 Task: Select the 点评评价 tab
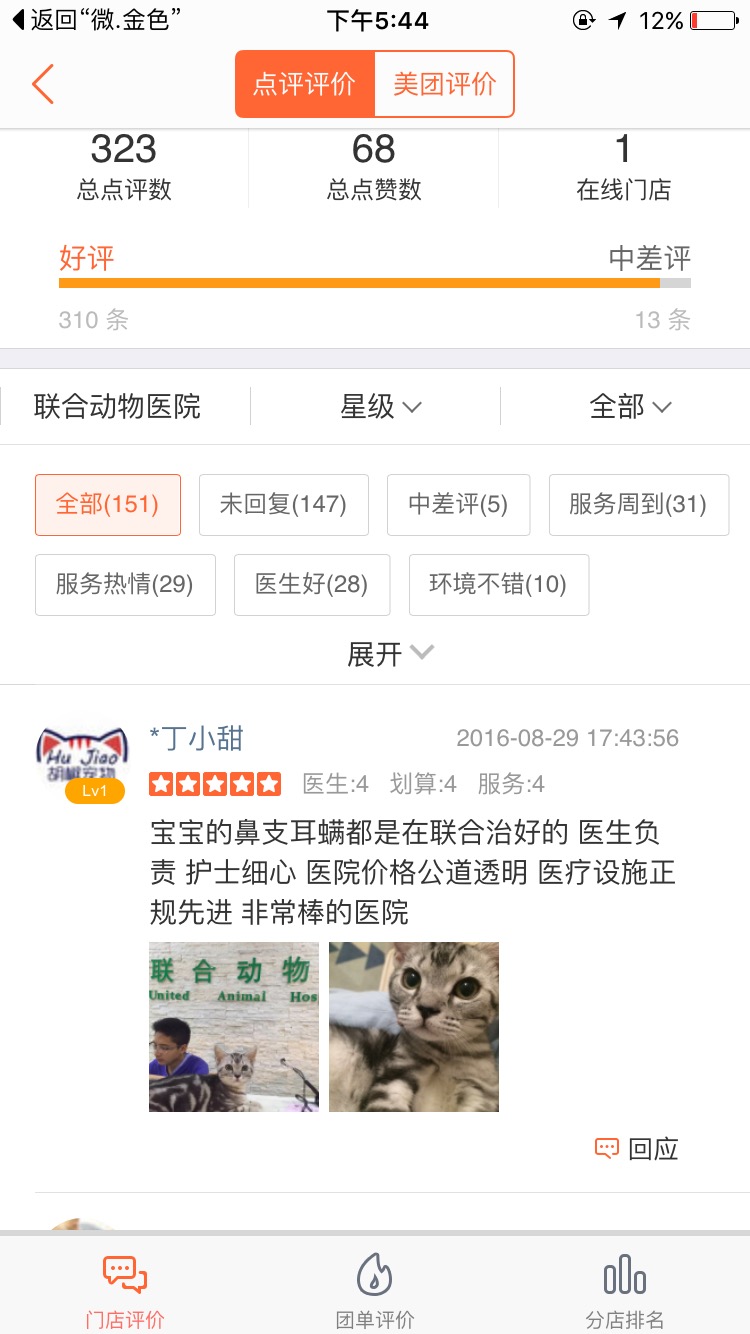pos(304,84)
